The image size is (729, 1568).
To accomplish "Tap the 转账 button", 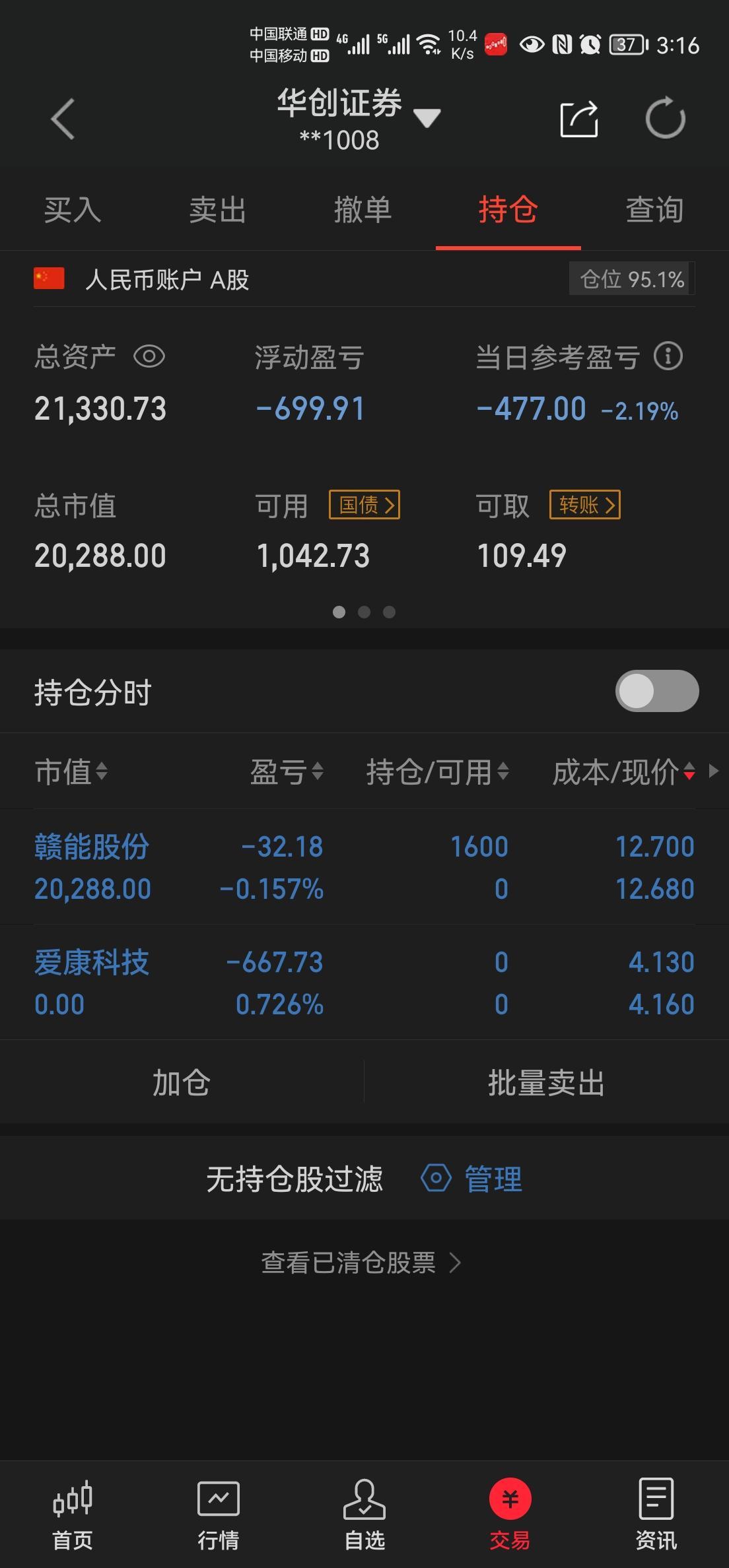I will (585, 506).
